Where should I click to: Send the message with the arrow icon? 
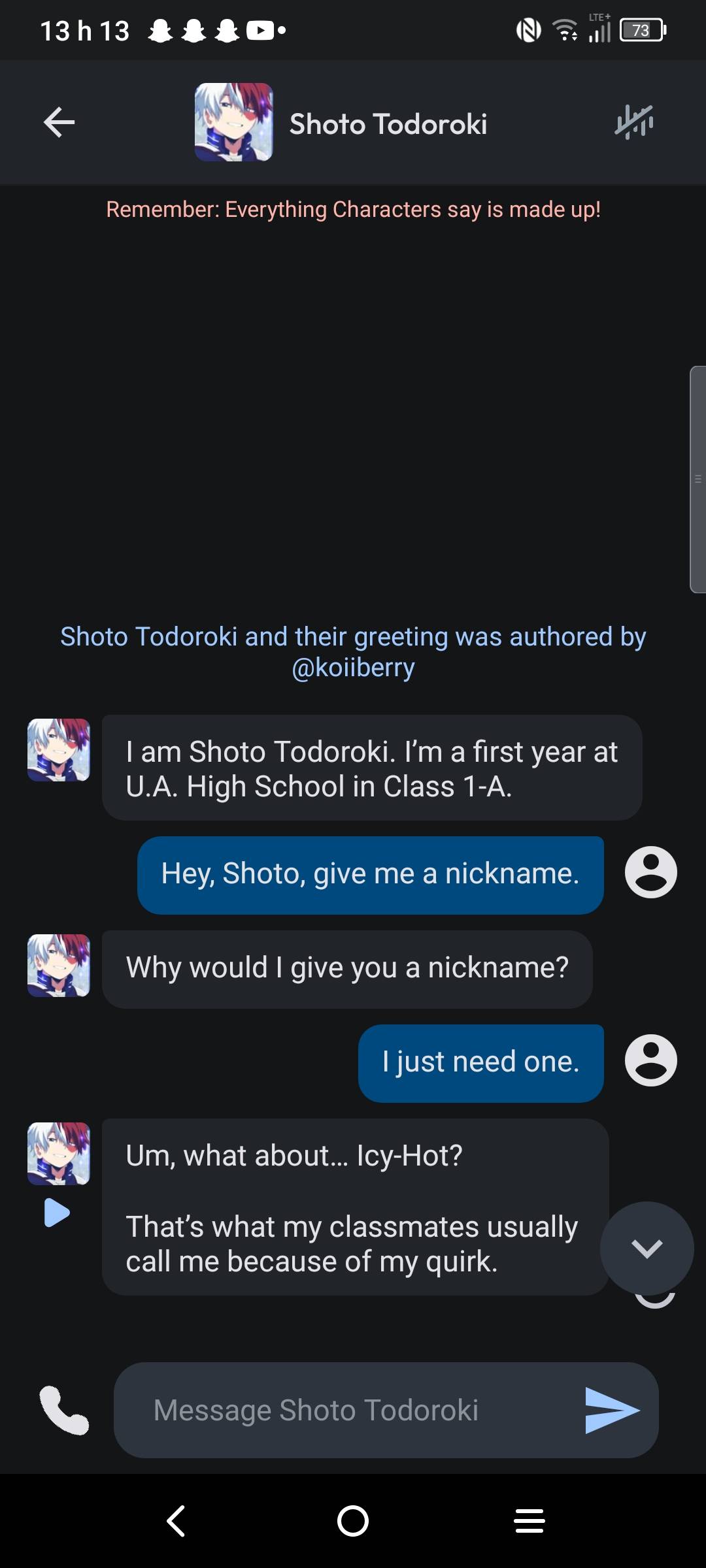[x=612, y=1410]
